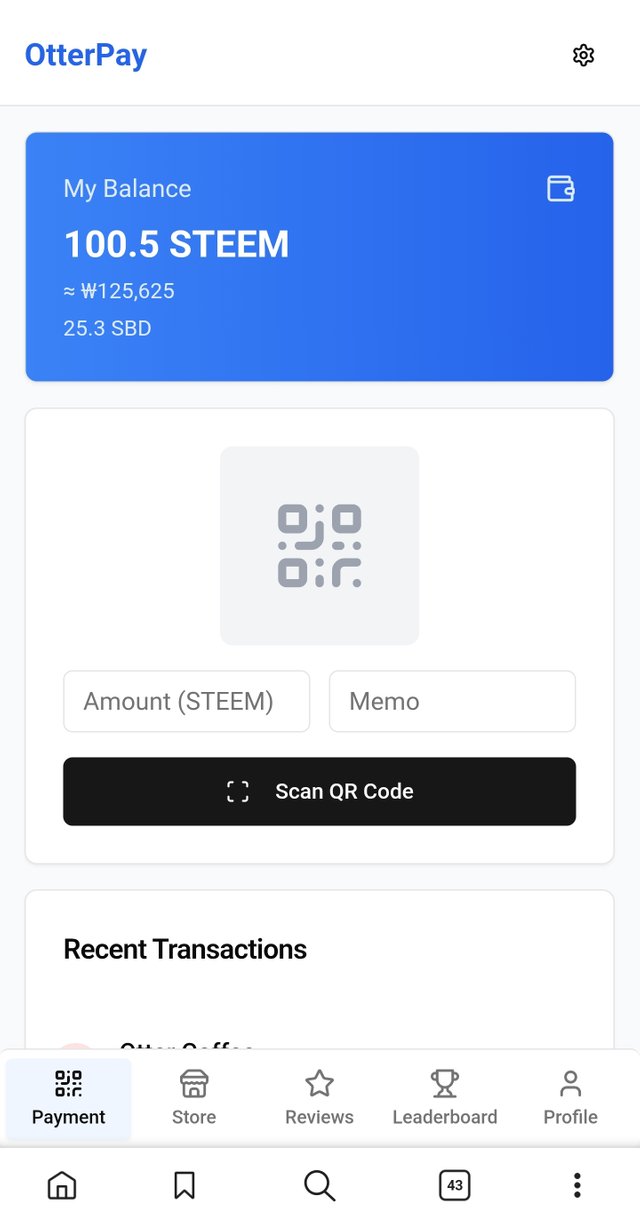The width and height of the screenshot is (640, 1223).
Task: Select the Memo input field
Action: [452, 701]
